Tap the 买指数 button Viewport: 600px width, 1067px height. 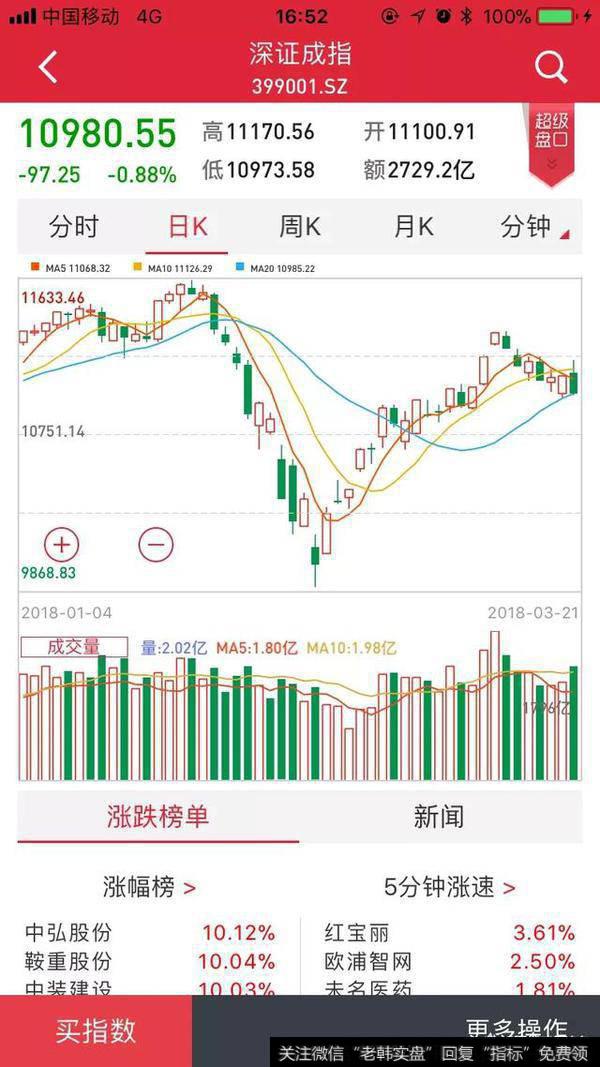96,1030
